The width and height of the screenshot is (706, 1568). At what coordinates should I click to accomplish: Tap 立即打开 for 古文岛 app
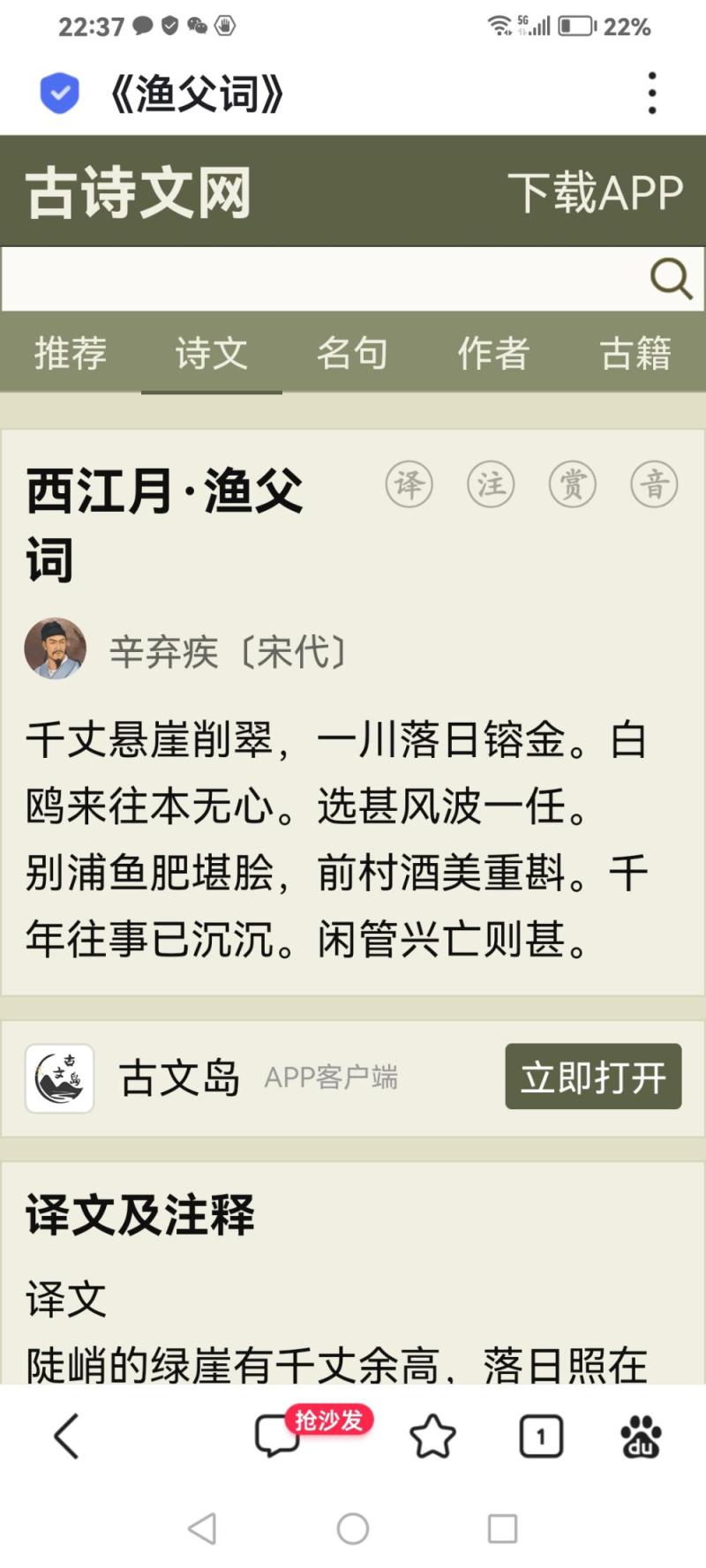point(593,1077)
